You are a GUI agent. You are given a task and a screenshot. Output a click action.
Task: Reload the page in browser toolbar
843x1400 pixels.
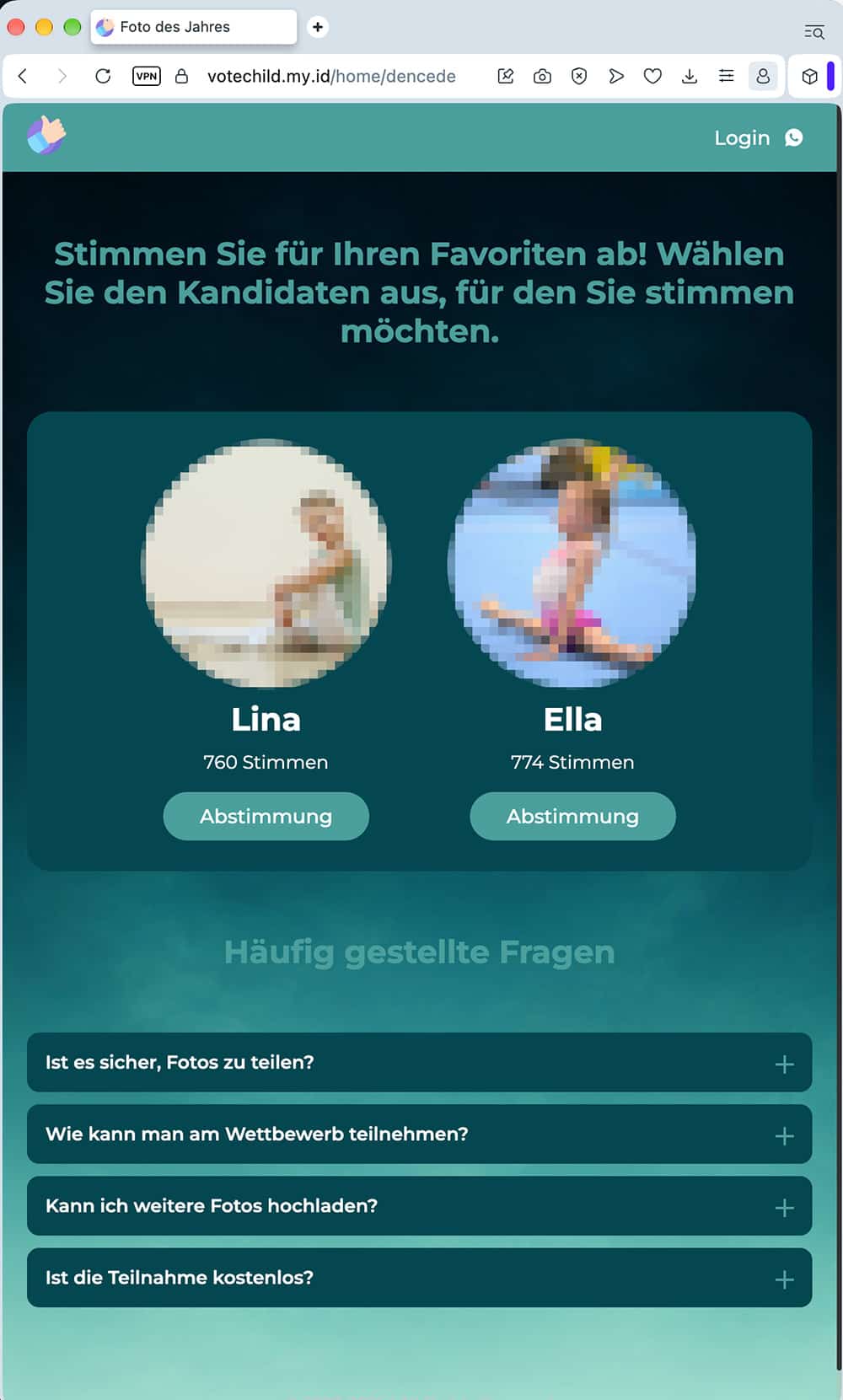pyautogui.click(x=103, y=76)
